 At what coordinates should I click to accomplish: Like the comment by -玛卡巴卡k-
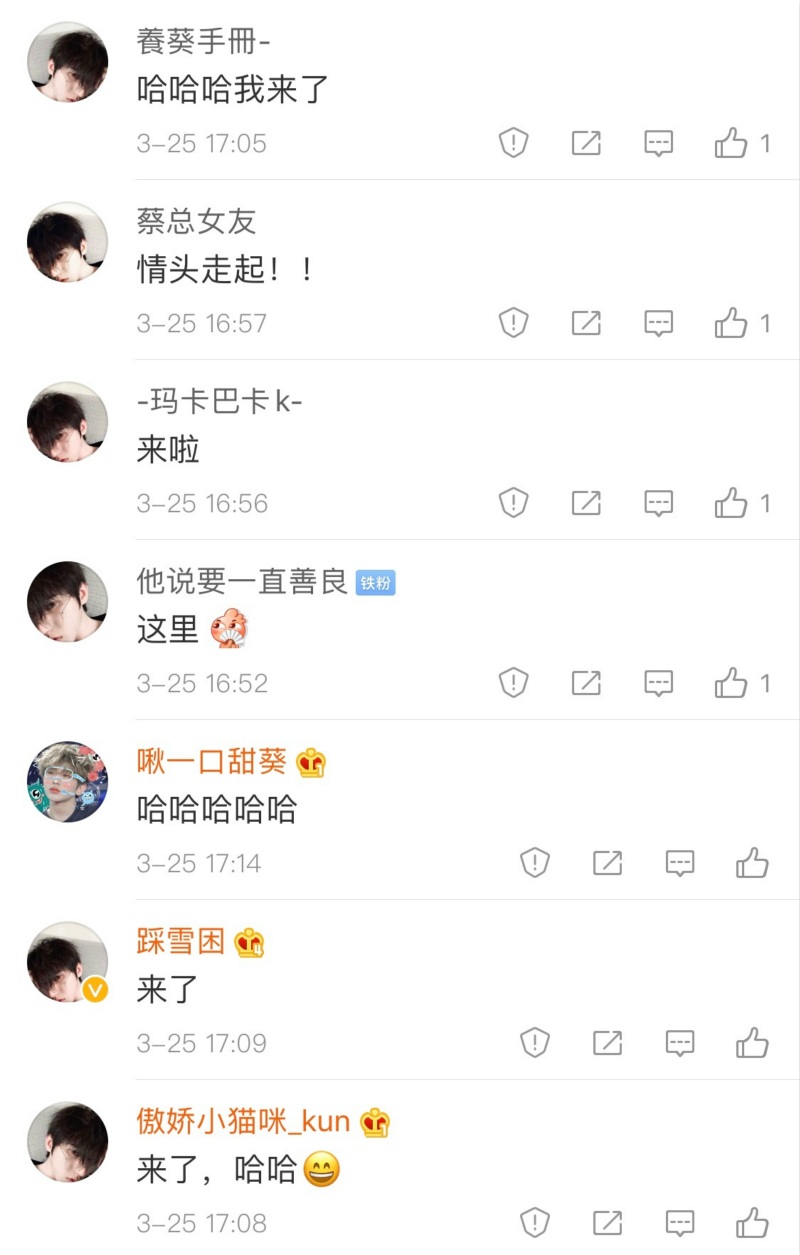[x=731, y=503]
